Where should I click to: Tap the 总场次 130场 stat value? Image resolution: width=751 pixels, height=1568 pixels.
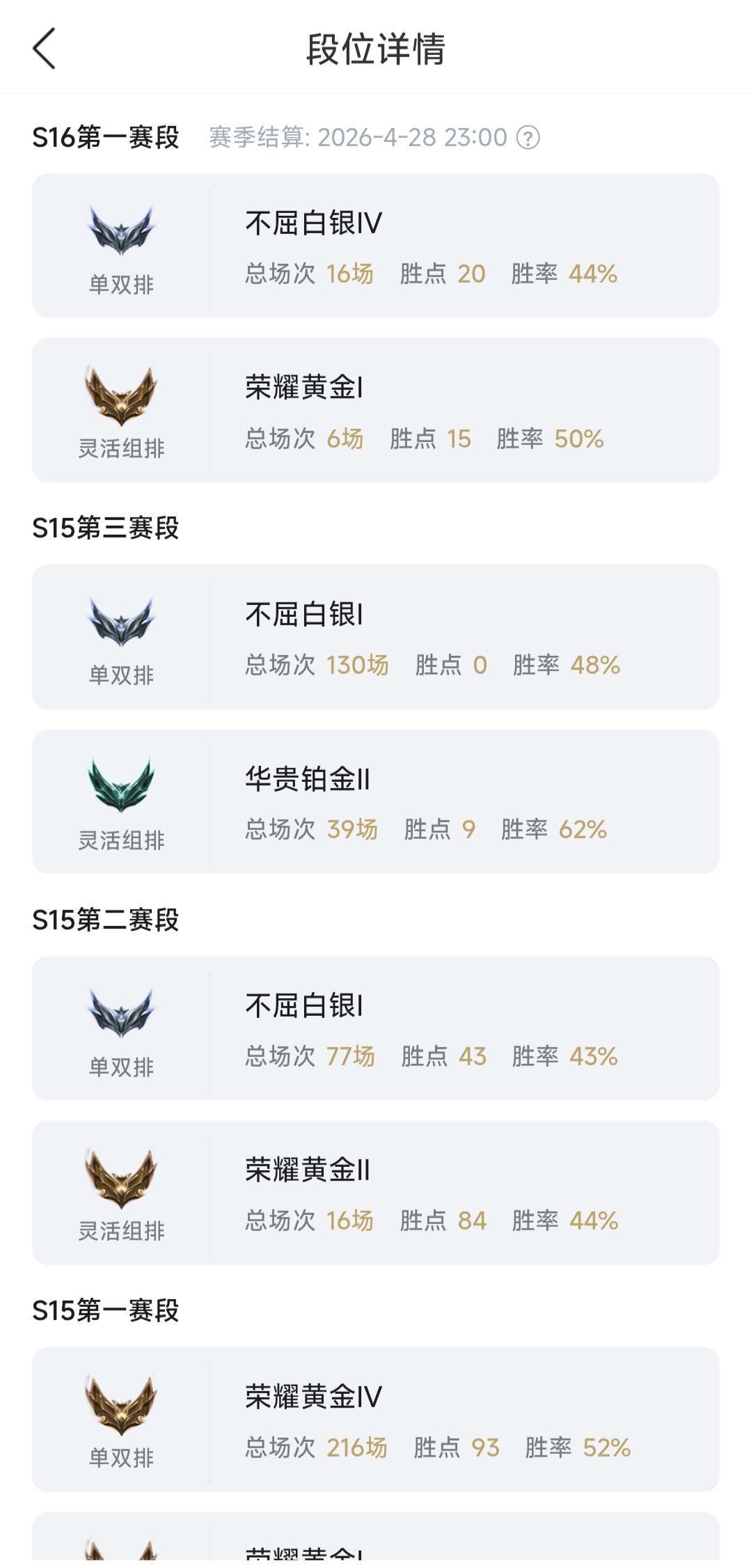coord(358,666)
